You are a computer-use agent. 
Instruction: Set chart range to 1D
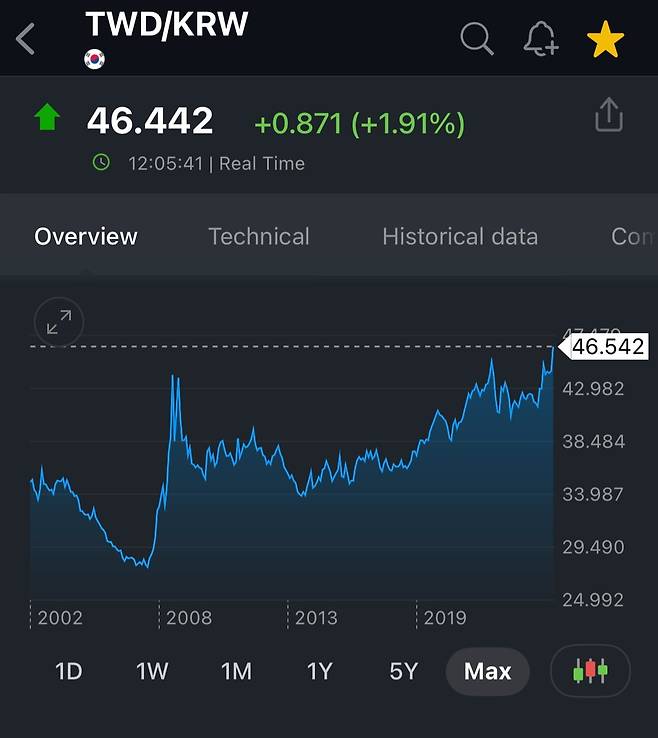tap(68, 671)
